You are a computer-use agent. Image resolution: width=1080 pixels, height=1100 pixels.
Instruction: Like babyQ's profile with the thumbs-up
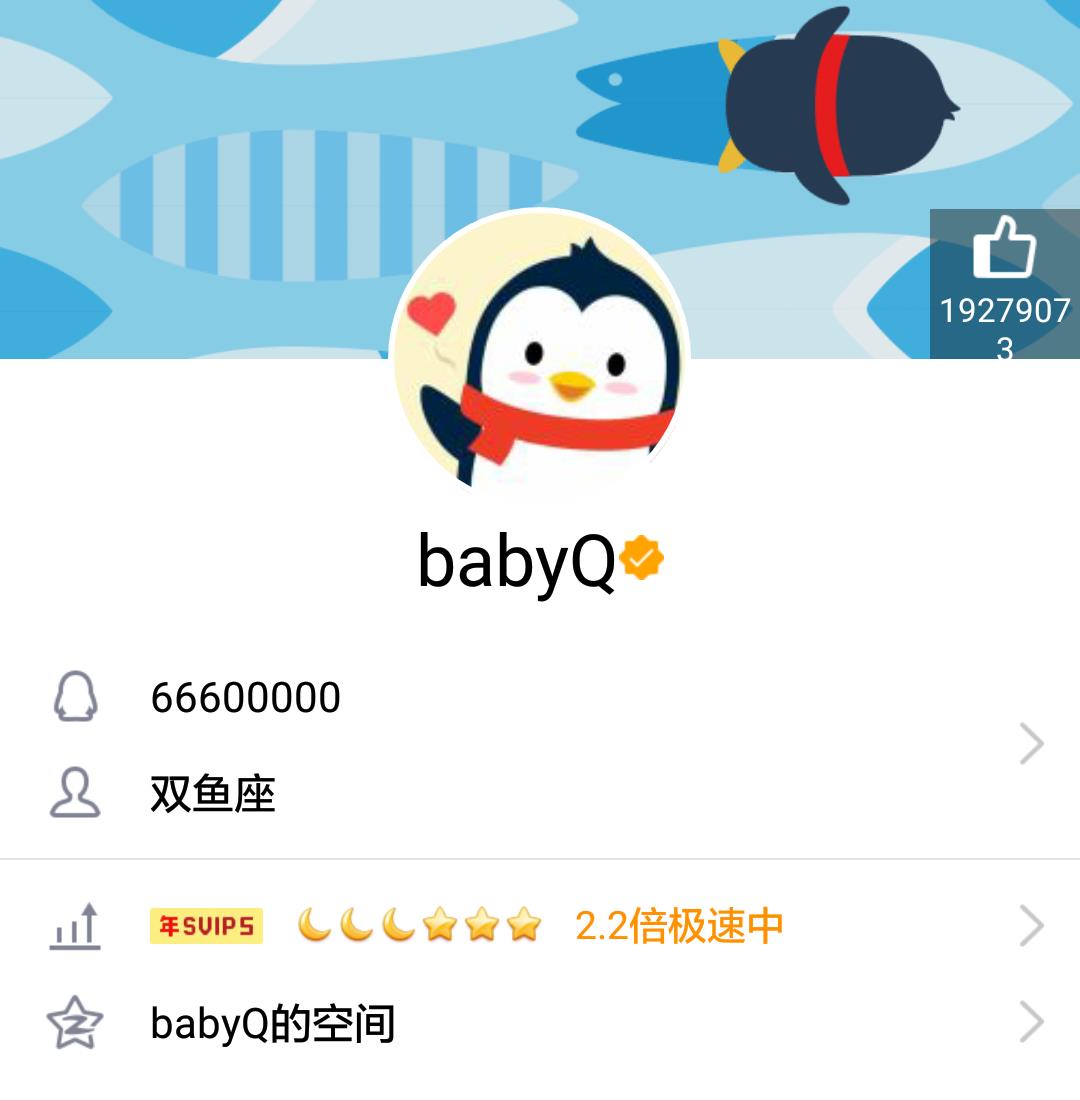coord(1004,250)
